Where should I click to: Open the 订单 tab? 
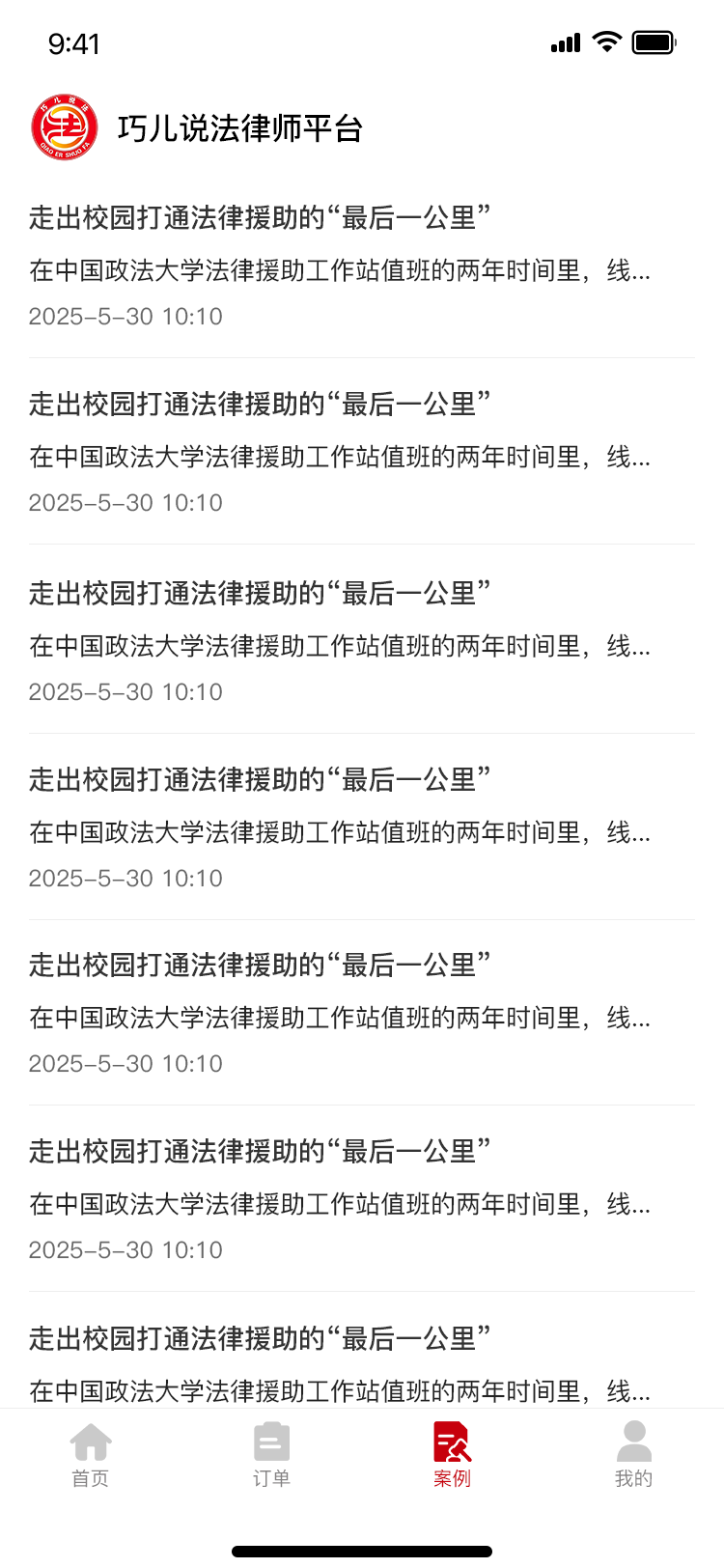[271, 1454]
